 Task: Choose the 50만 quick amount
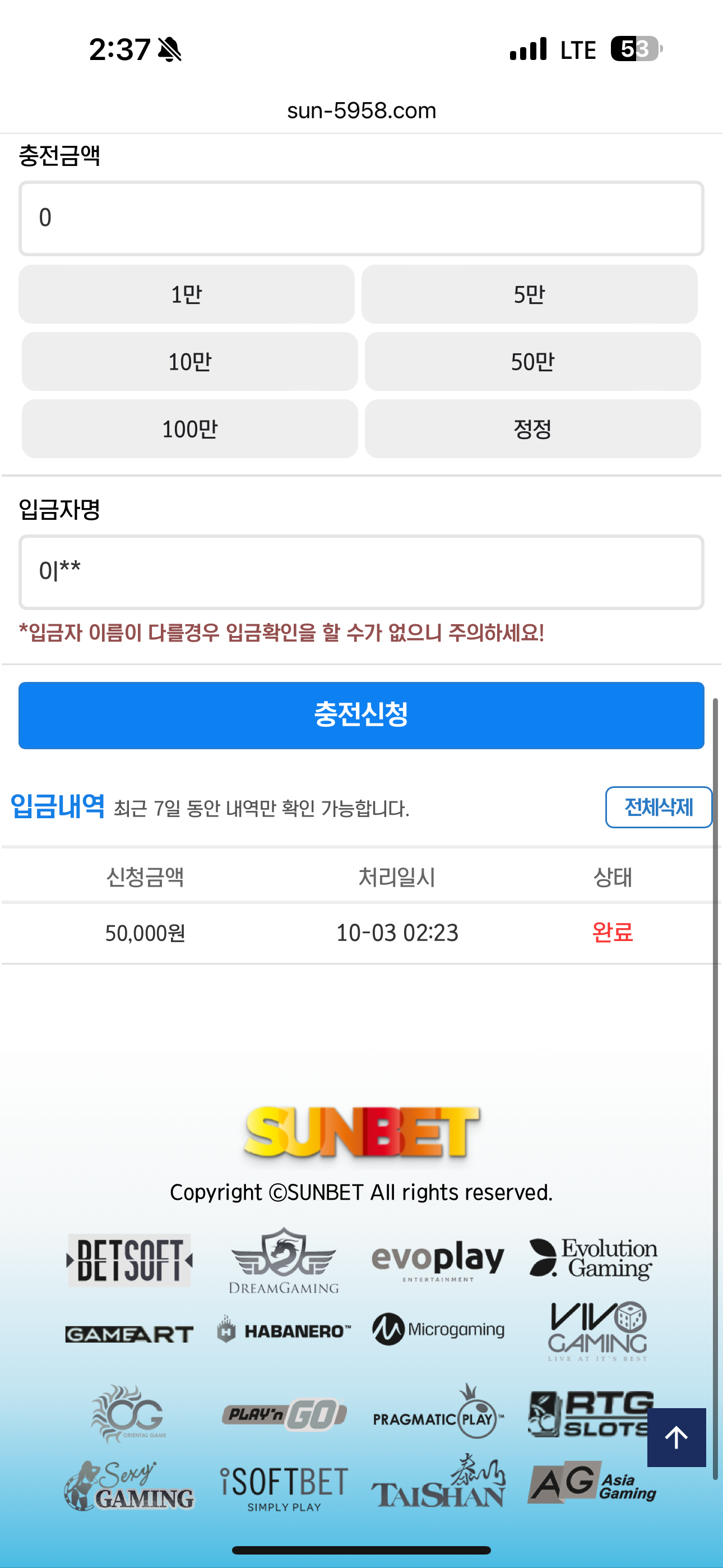532,362
